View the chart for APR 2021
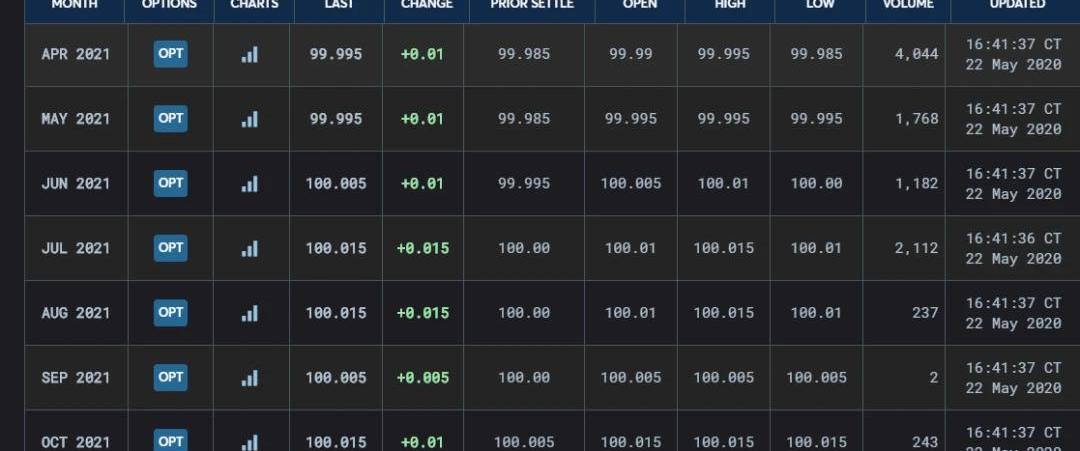1080x451 pixels. (x=250, y=55)
